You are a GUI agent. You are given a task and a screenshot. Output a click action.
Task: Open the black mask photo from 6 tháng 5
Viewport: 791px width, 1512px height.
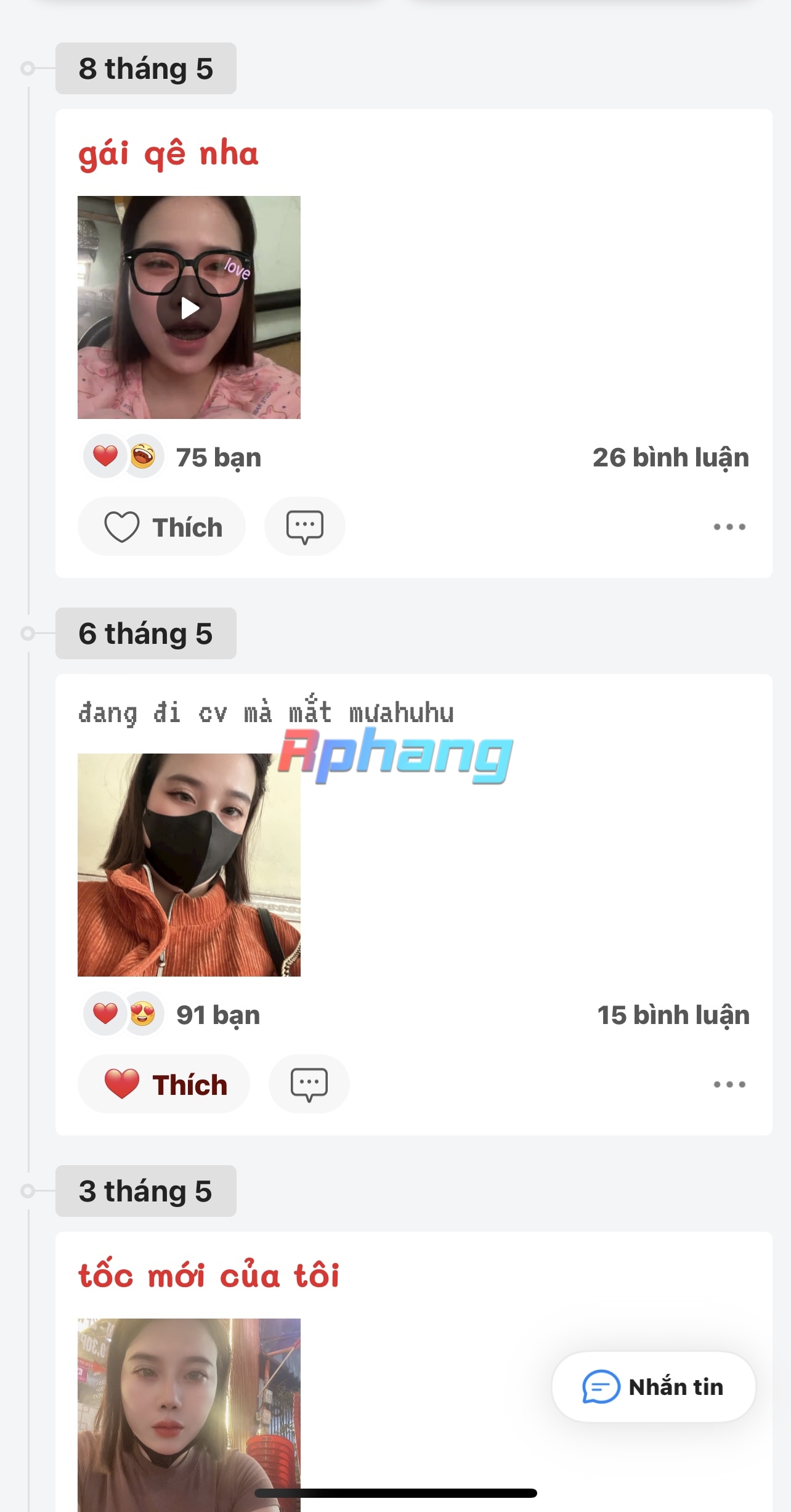coord(189,865)
